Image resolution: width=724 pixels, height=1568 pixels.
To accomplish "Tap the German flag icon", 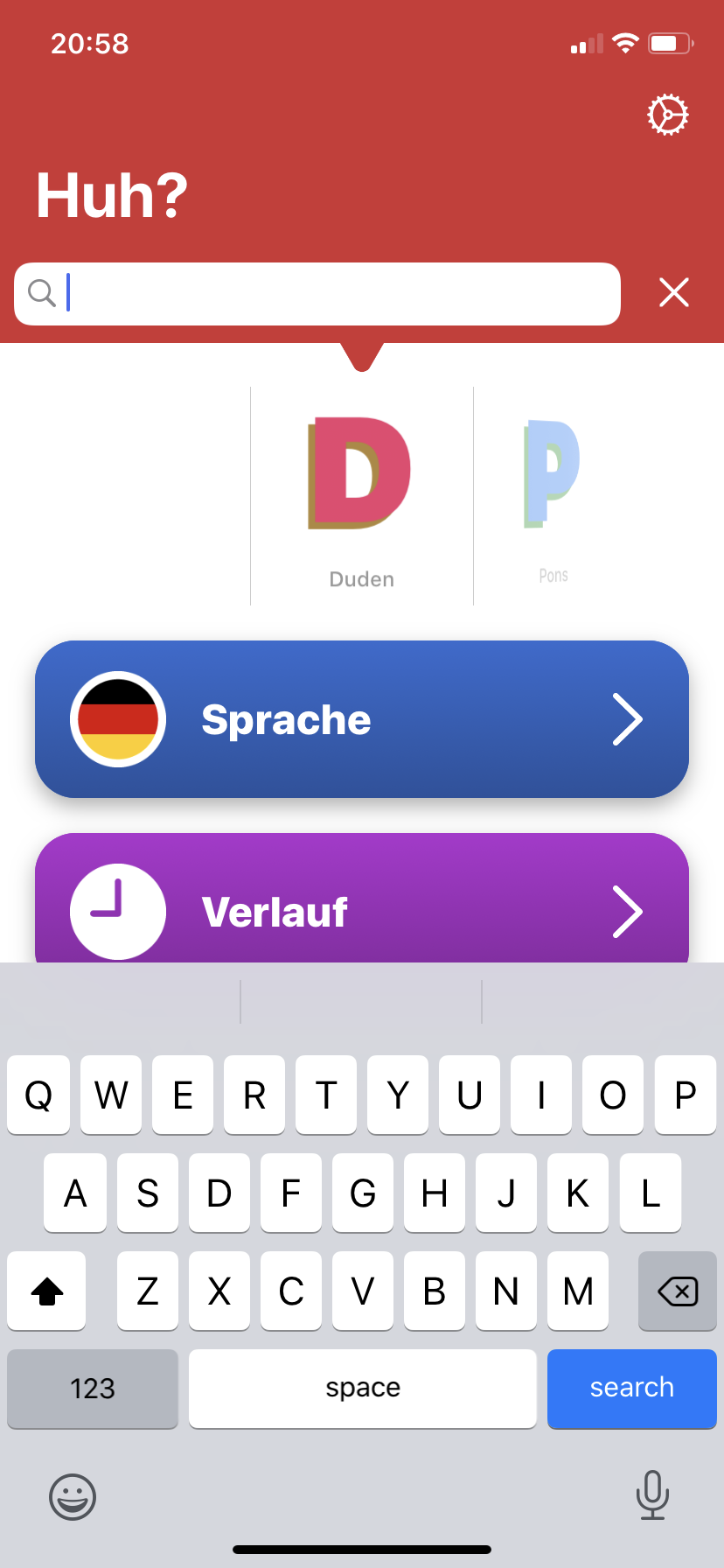I will (x=117, y=719).
